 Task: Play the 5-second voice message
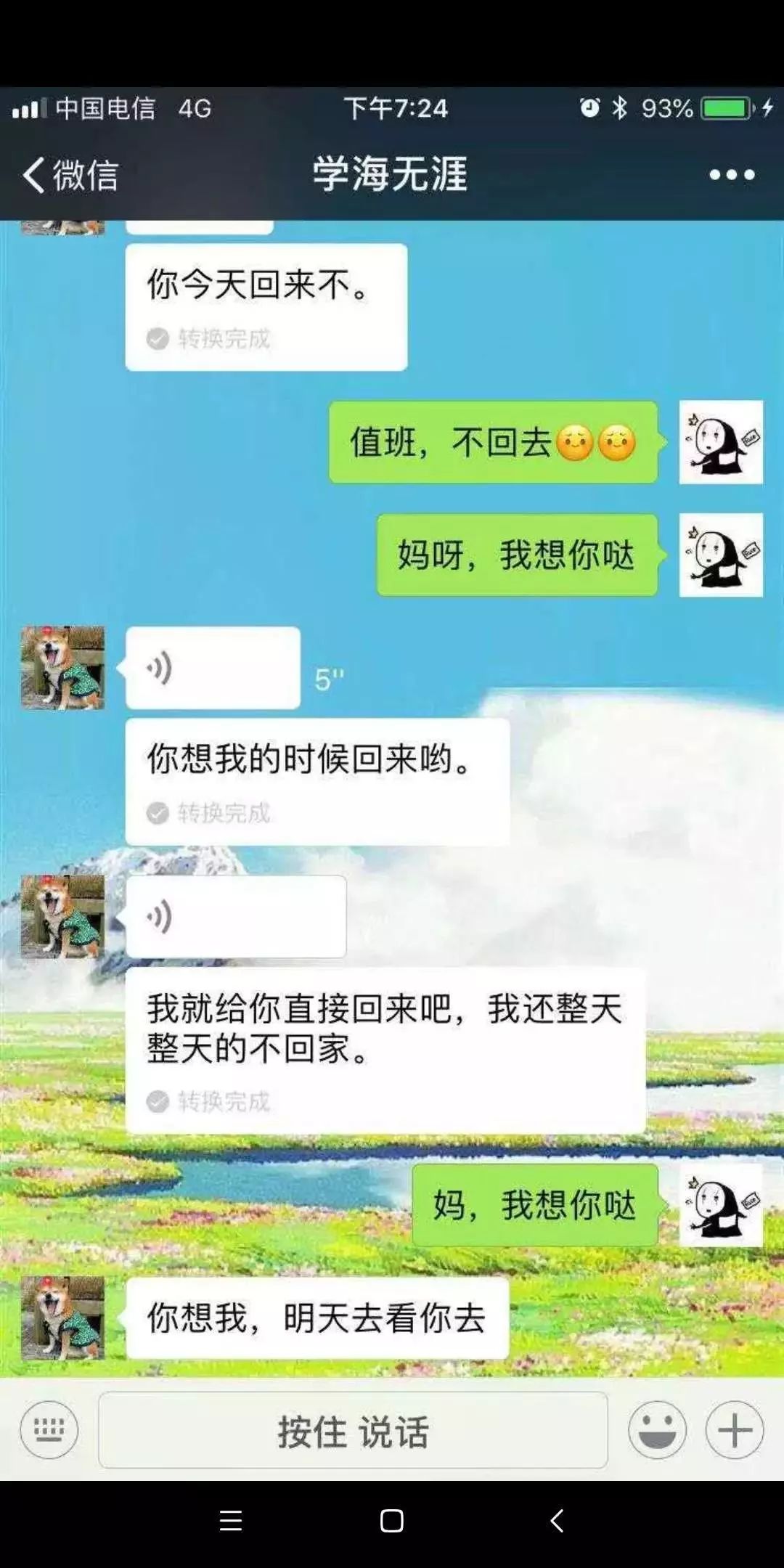[x=212, y=668]
